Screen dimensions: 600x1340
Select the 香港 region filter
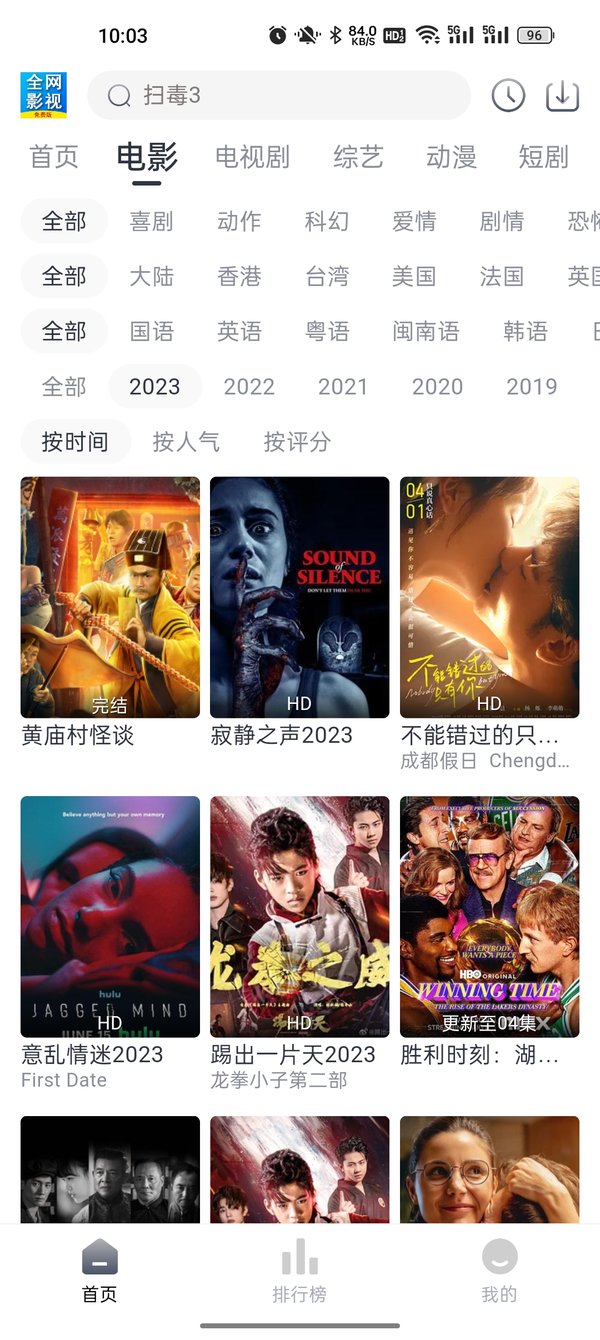(239, 276)
